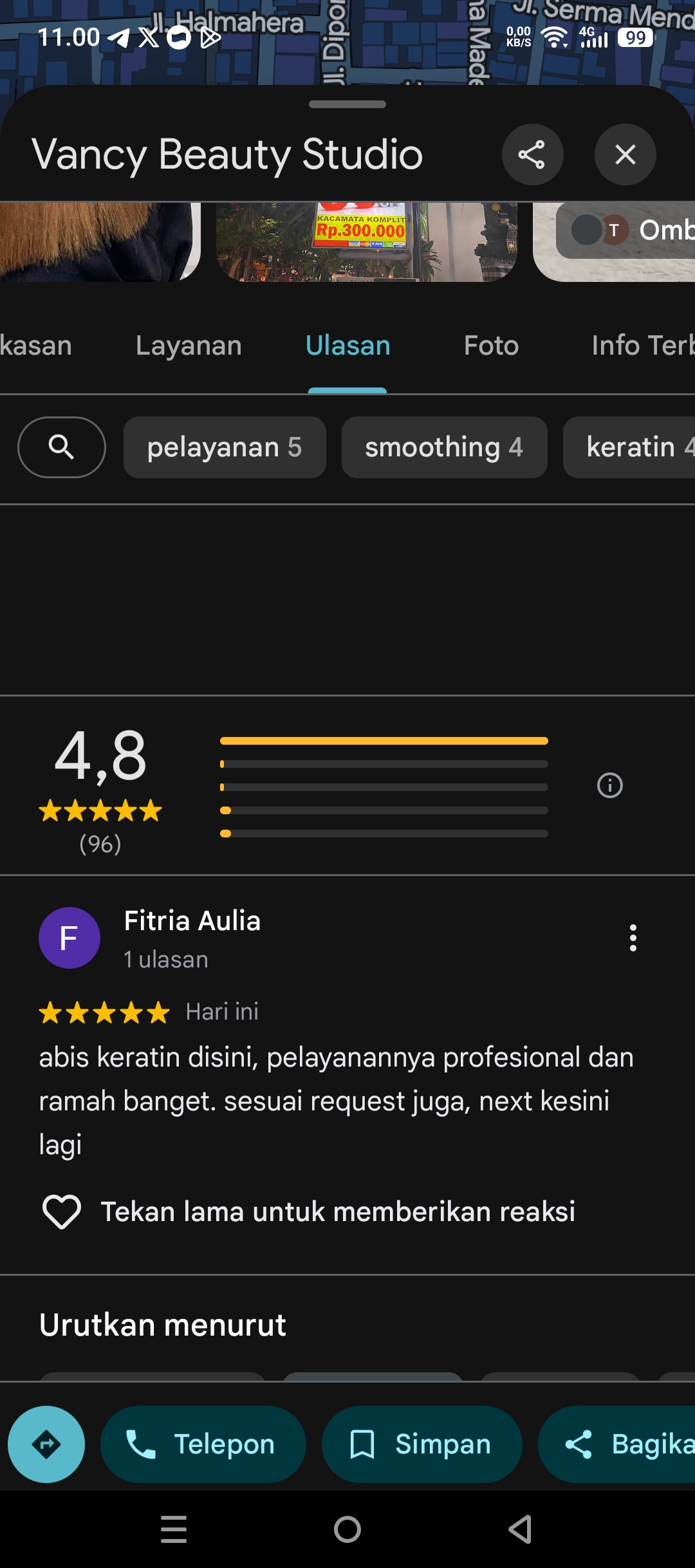695x1568 pixels.
Task: Tap the Bagikan share button
Action: 616,1444
